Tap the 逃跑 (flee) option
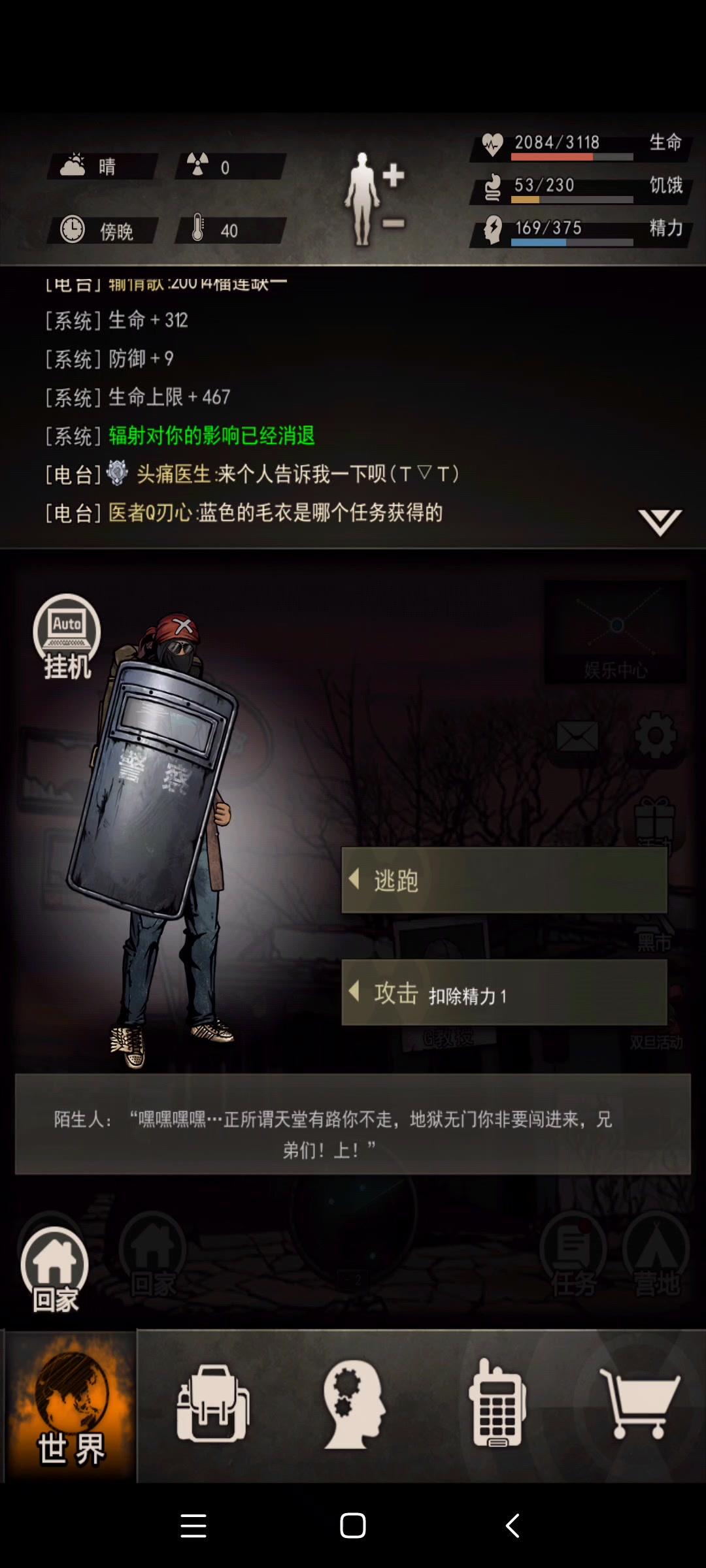The height and width of the screenshot is (1568, 706). [x=503, y=880]
